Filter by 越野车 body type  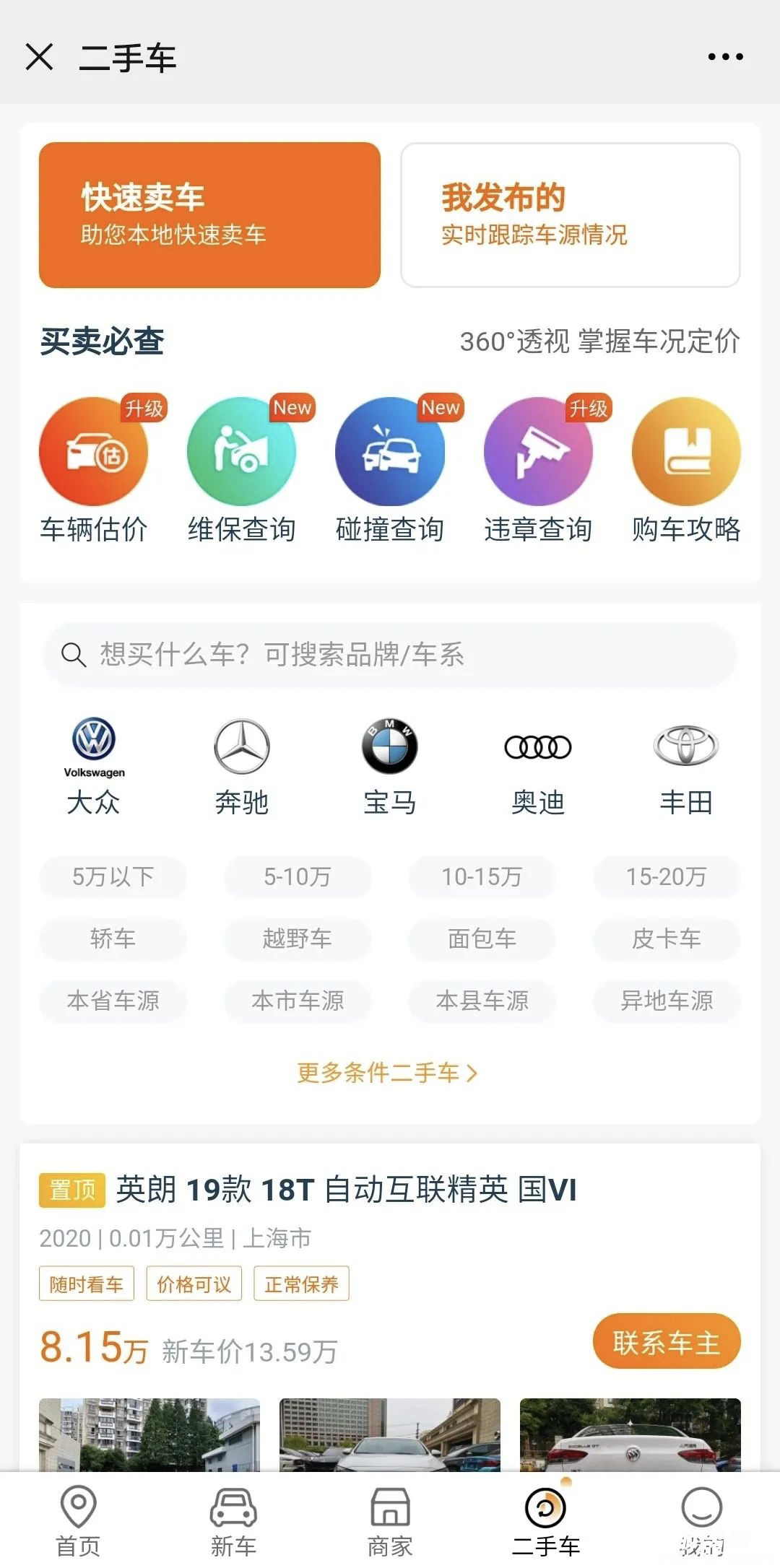click(298, 938)
